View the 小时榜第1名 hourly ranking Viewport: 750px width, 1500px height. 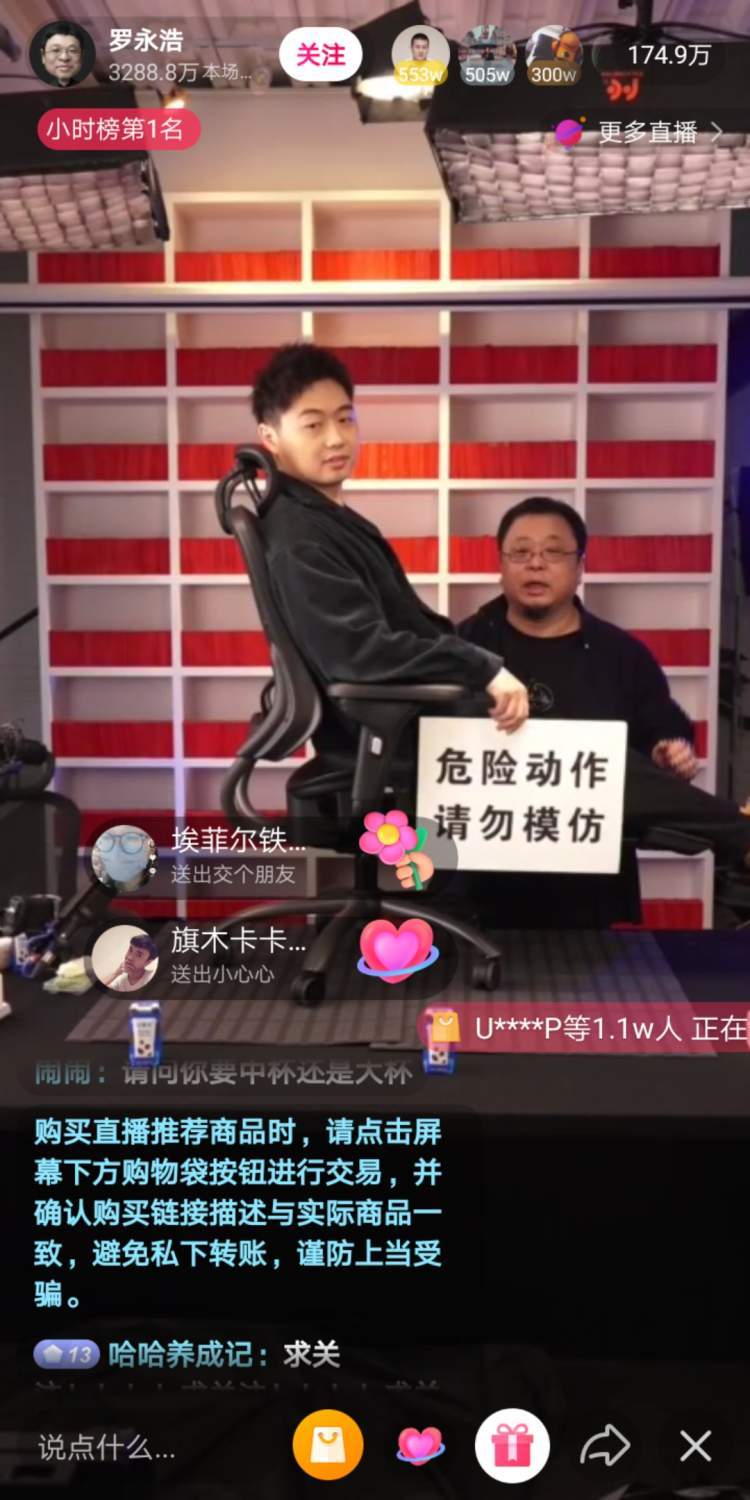tap(119, 131)
